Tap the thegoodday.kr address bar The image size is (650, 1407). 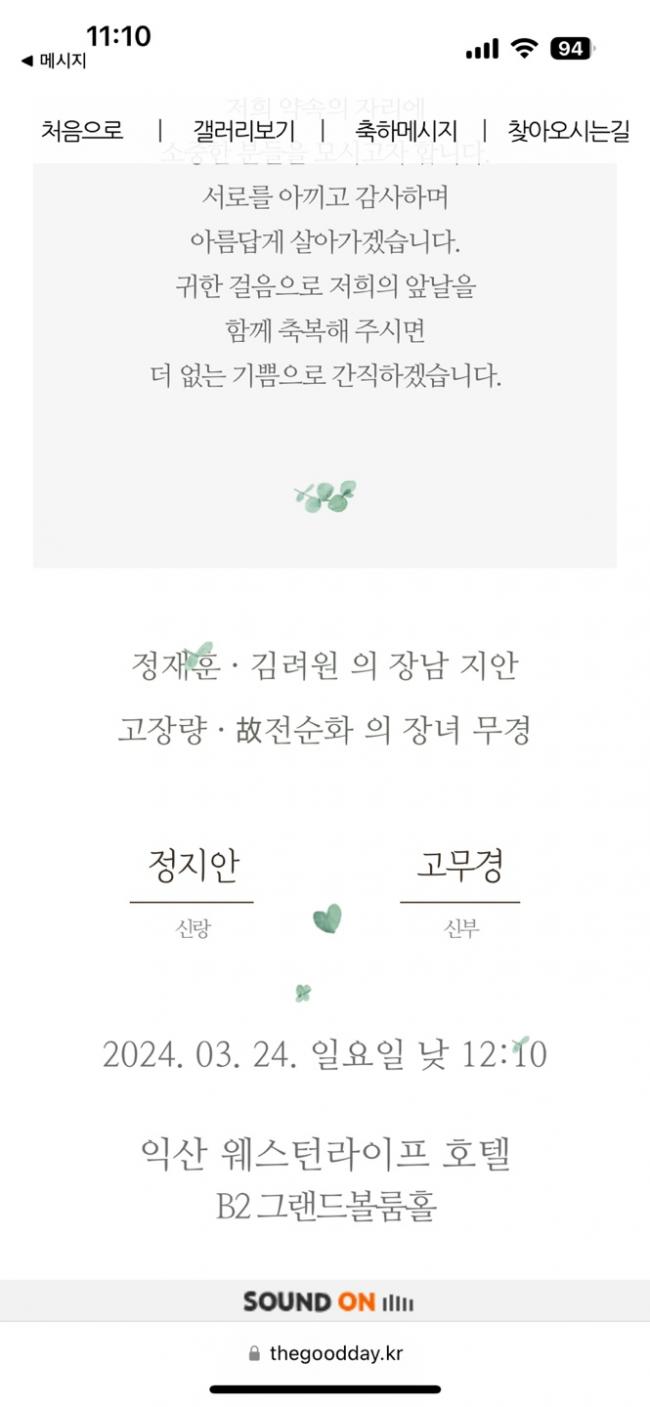pos(325,1354)
